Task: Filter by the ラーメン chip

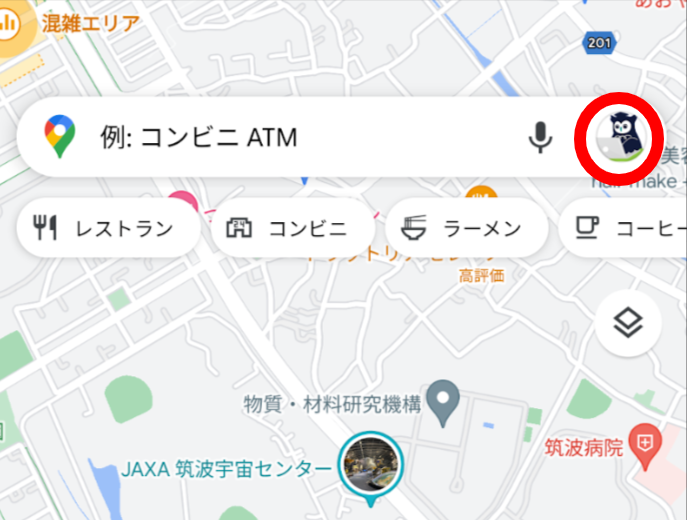Action: [466, 229]
